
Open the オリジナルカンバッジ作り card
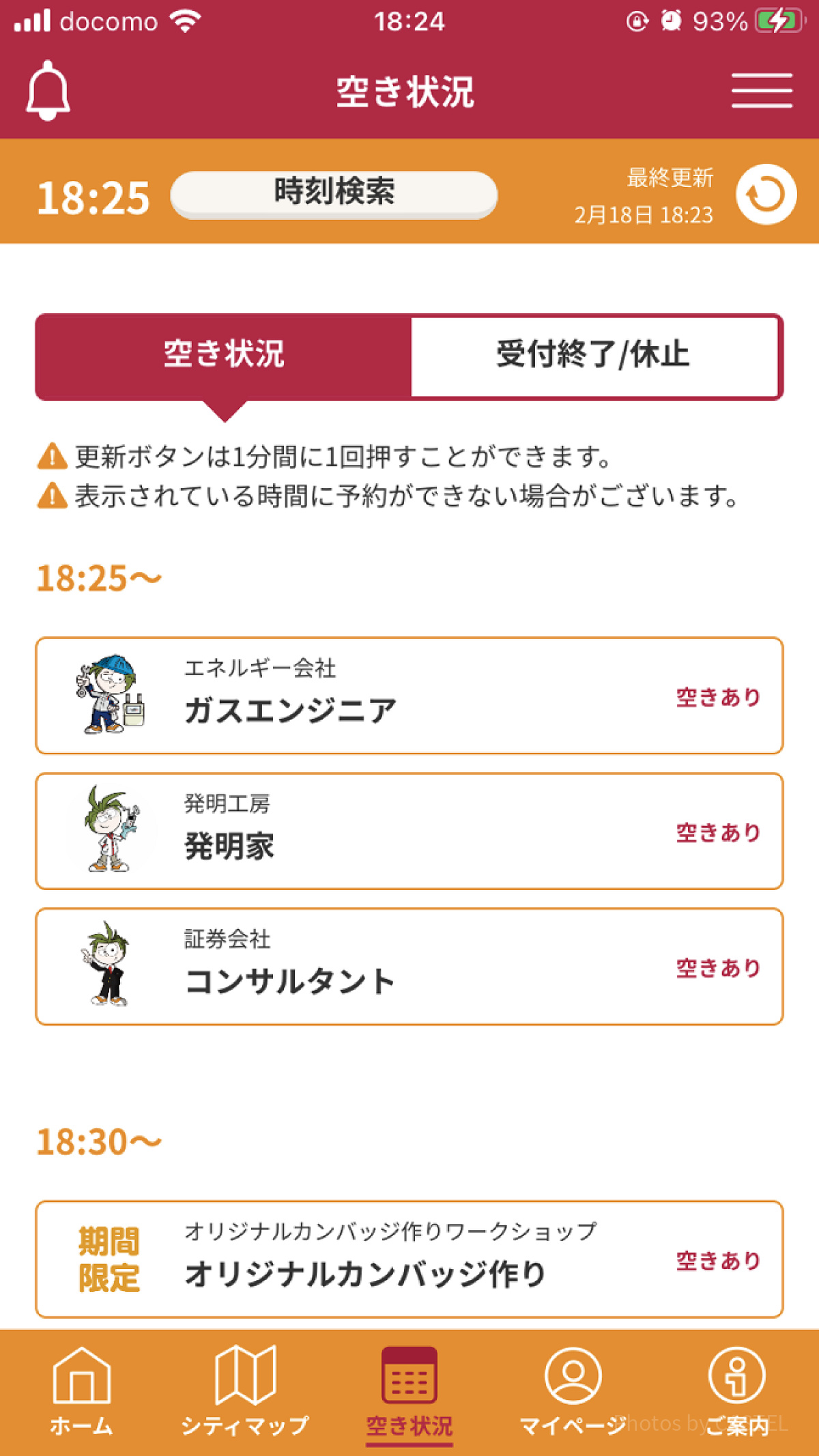point(409,1259)
